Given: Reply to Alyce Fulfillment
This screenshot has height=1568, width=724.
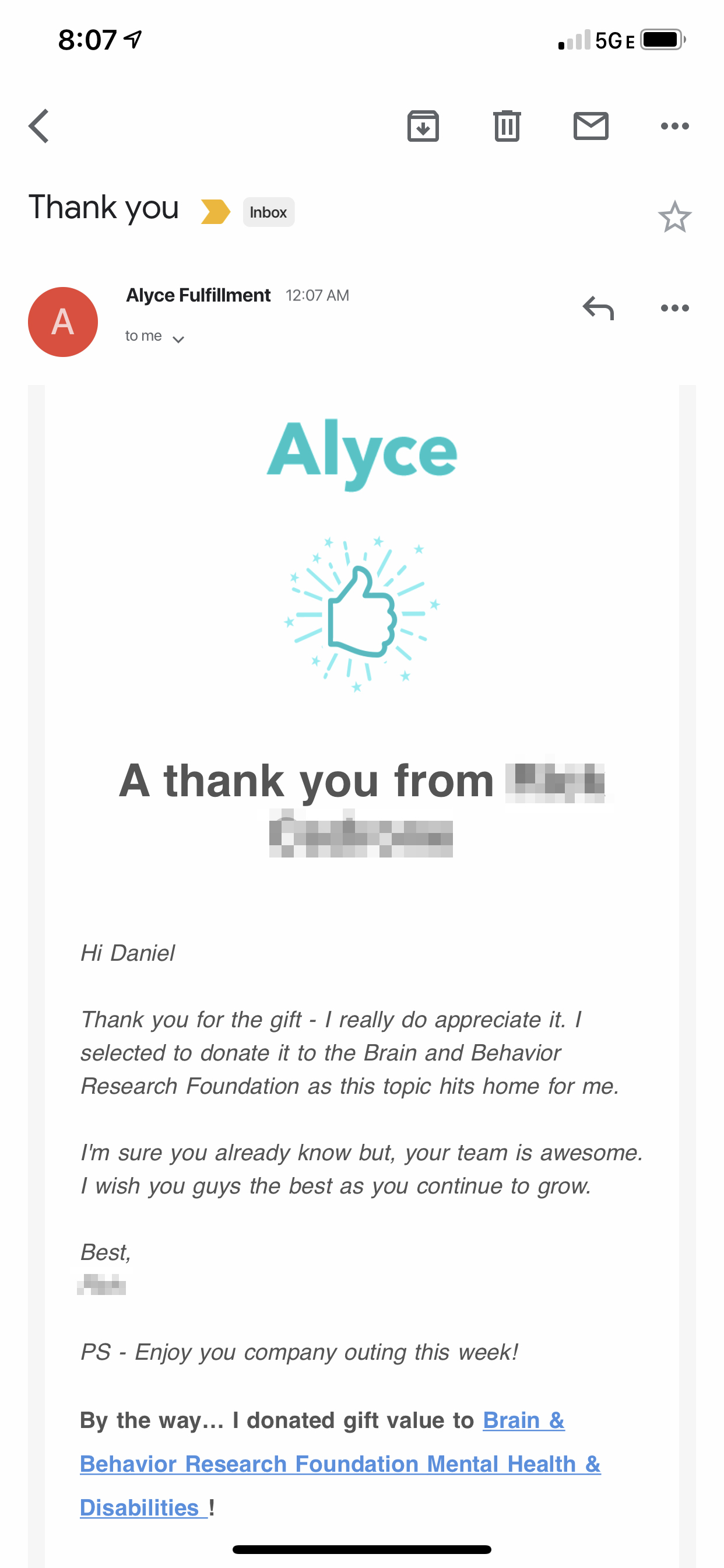Looking at the screenshot, I should (x=598, y=308).
